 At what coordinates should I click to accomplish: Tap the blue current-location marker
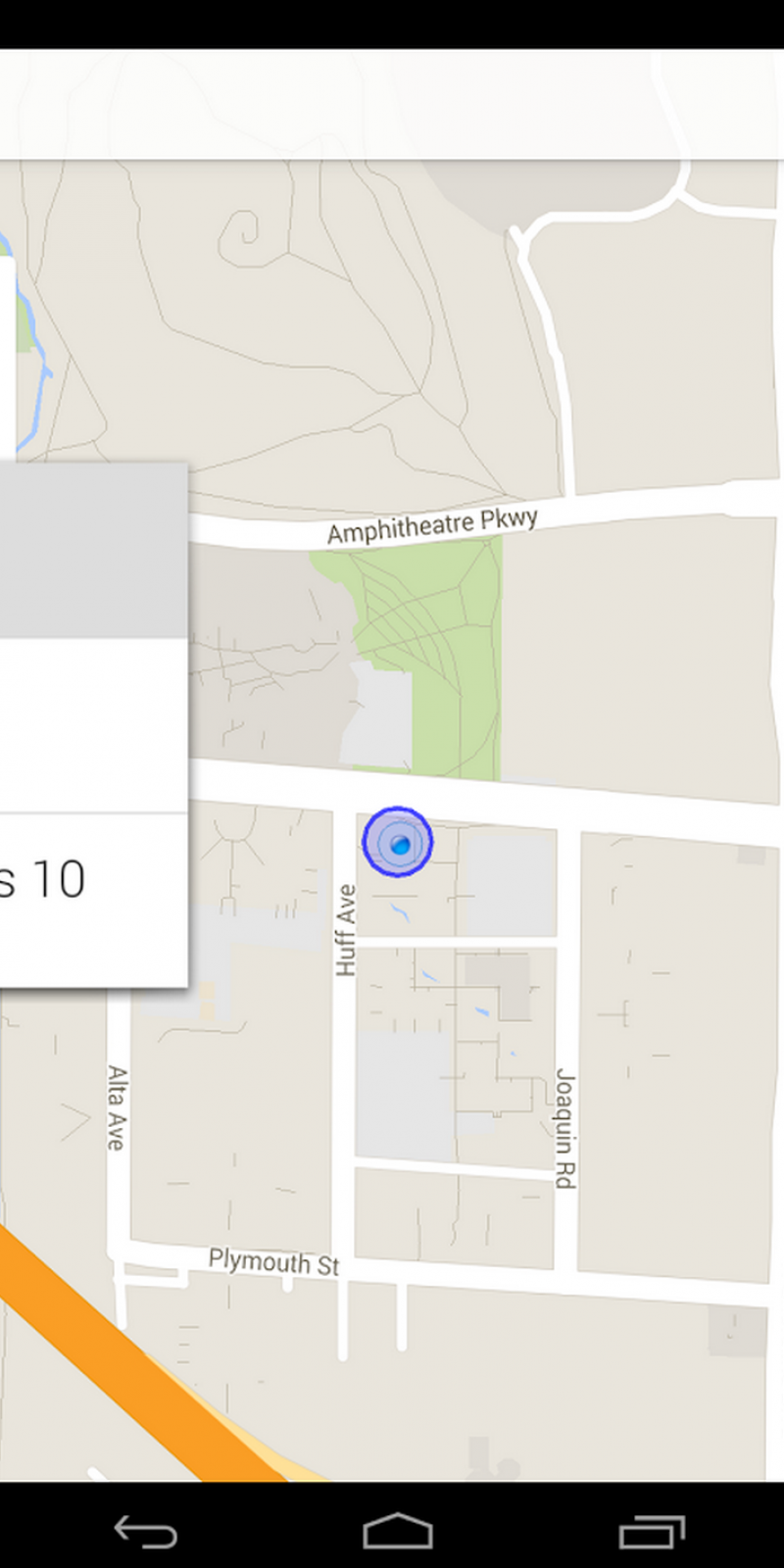coord(398,842)
